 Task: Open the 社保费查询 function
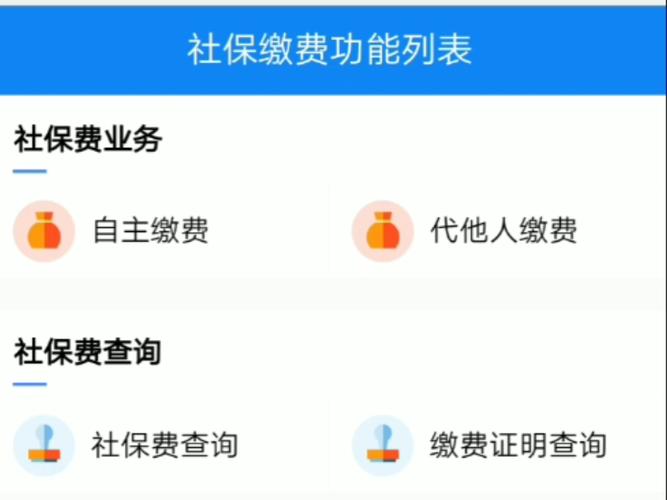click(165, 444)
